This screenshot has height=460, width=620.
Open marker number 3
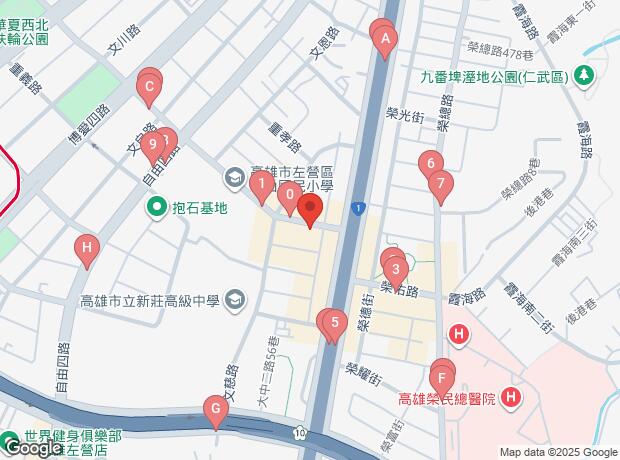click(x=396, y=269)
